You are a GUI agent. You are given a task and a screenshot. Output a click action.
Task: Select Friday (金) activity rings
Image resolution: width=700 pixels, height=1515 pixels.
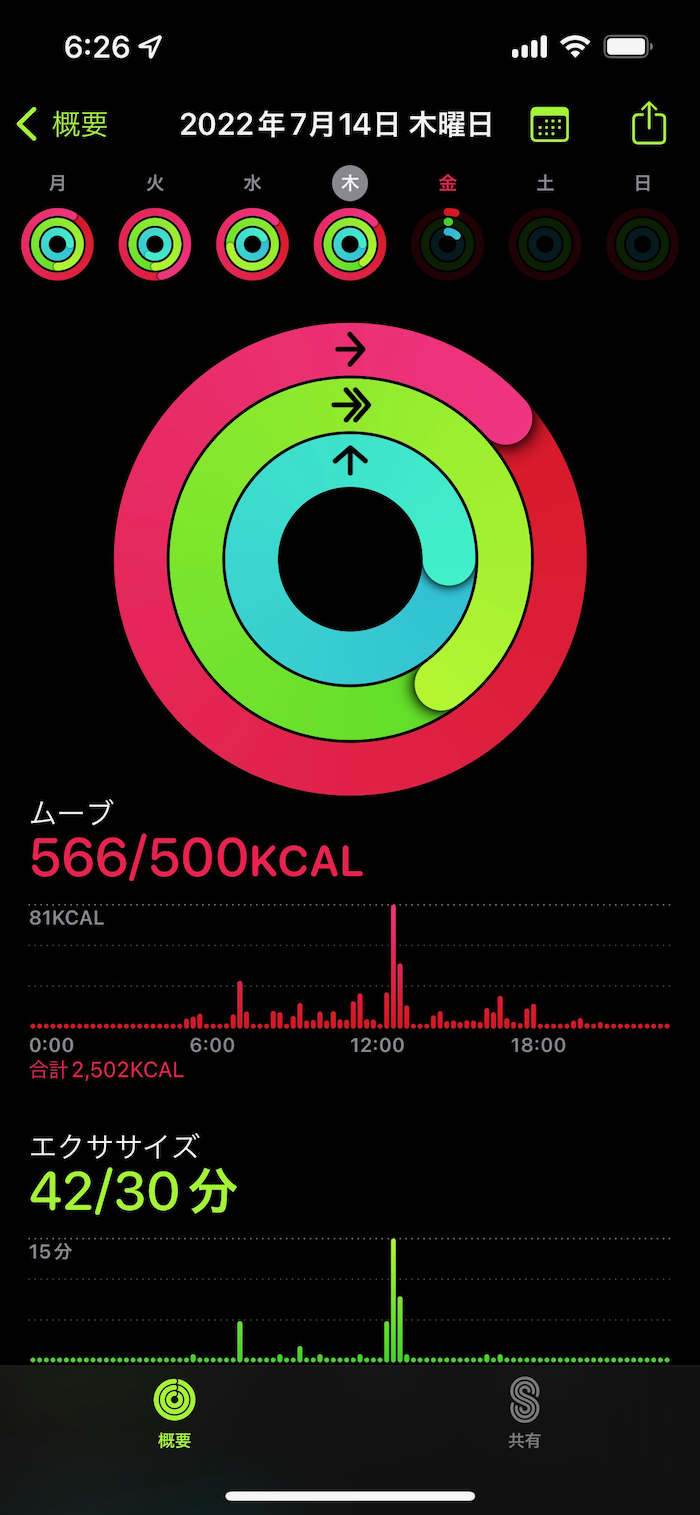pos(447,244)
